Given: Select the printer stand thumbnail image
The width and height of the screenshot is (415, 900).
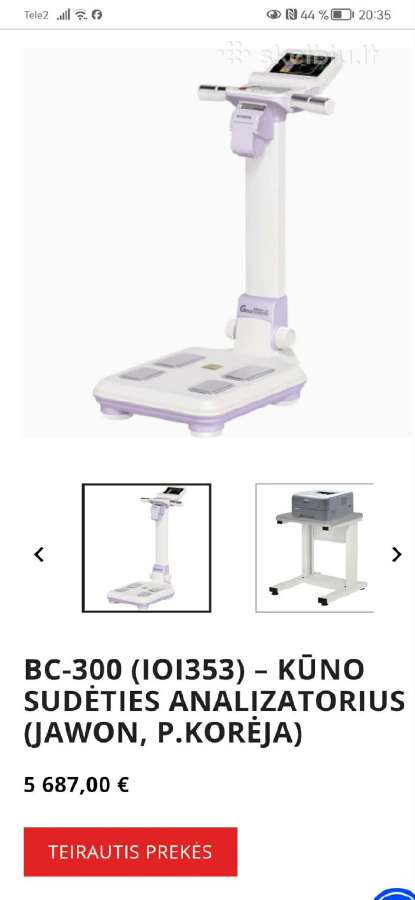Looking at the screenshot, I should point(315,548).
